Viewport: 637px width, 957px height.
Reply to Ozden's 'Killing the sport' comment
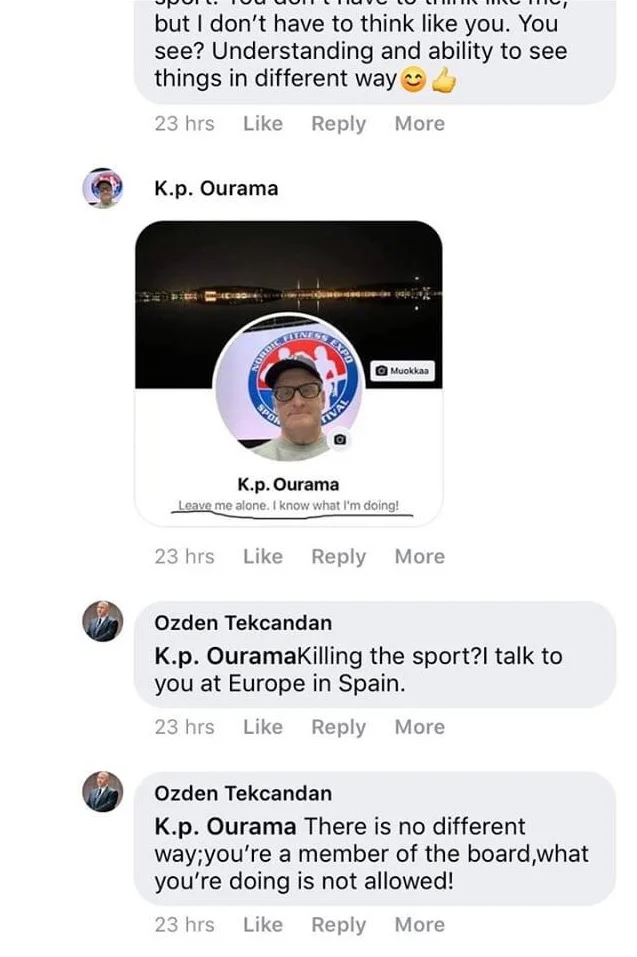(x=338, y=727)
